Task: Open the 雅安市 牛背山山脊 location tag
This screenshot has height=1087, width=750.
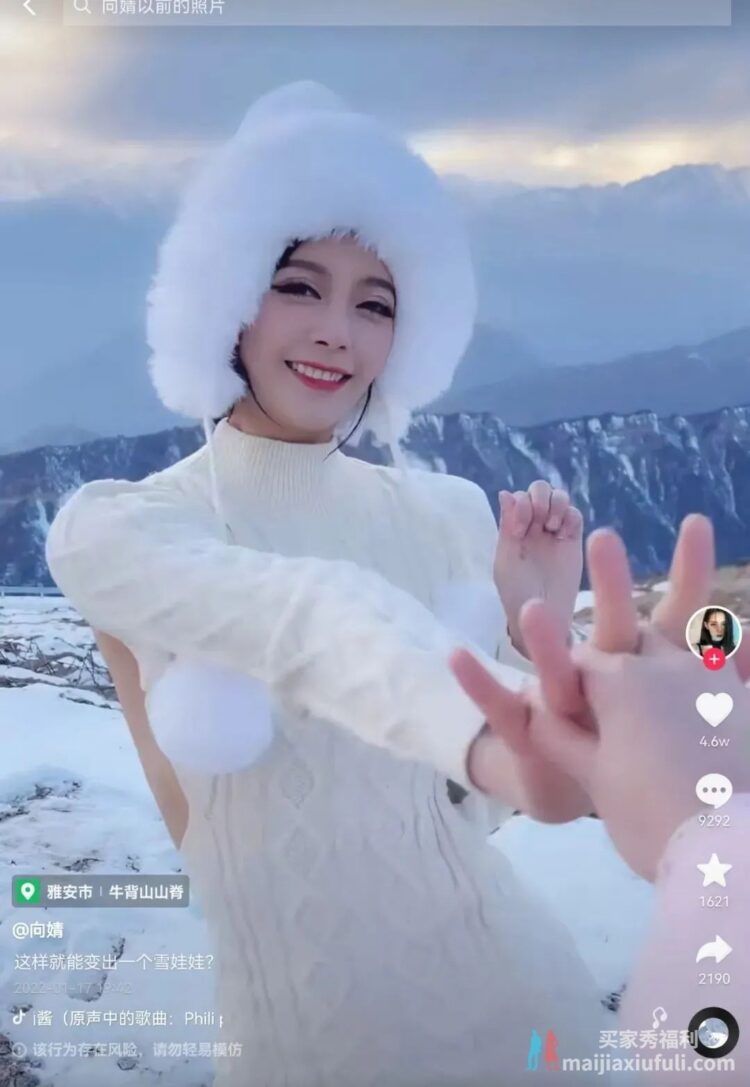Action: (x=100, y=891)
